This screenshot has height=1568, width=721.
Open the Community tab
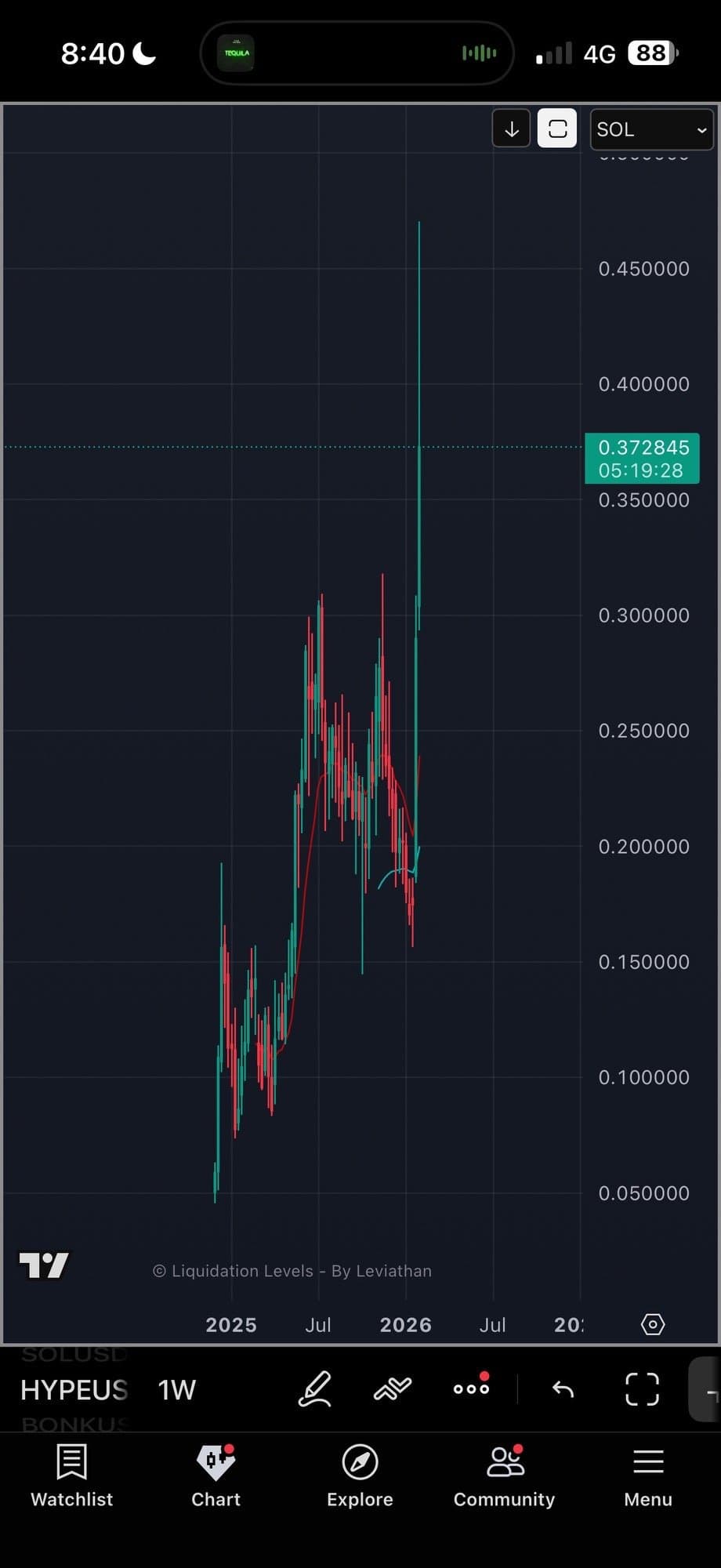[x=504, y=1477]
